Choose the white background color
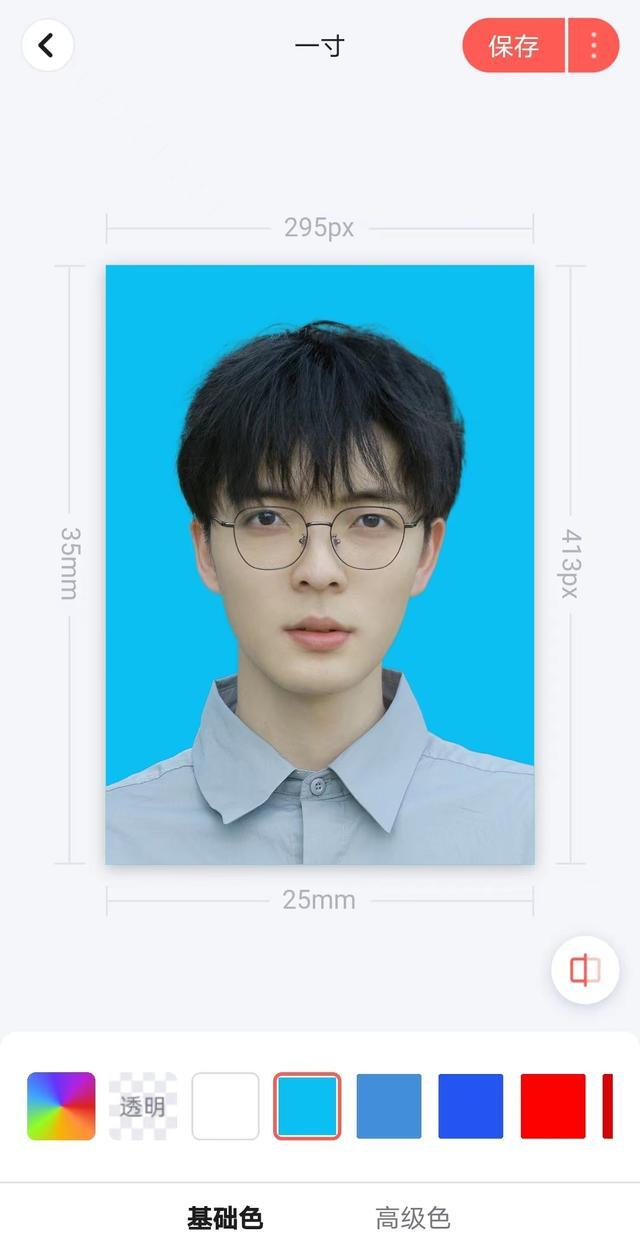 (x=225, y=1106)
